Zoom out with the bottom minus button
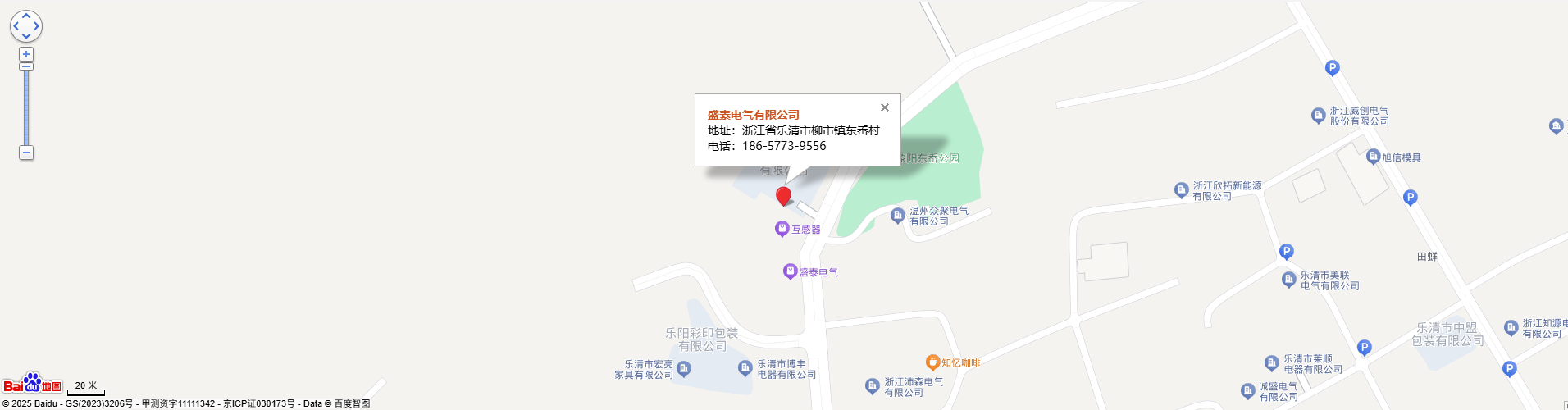Viewport: 1568px width, 410px height. 26,153
